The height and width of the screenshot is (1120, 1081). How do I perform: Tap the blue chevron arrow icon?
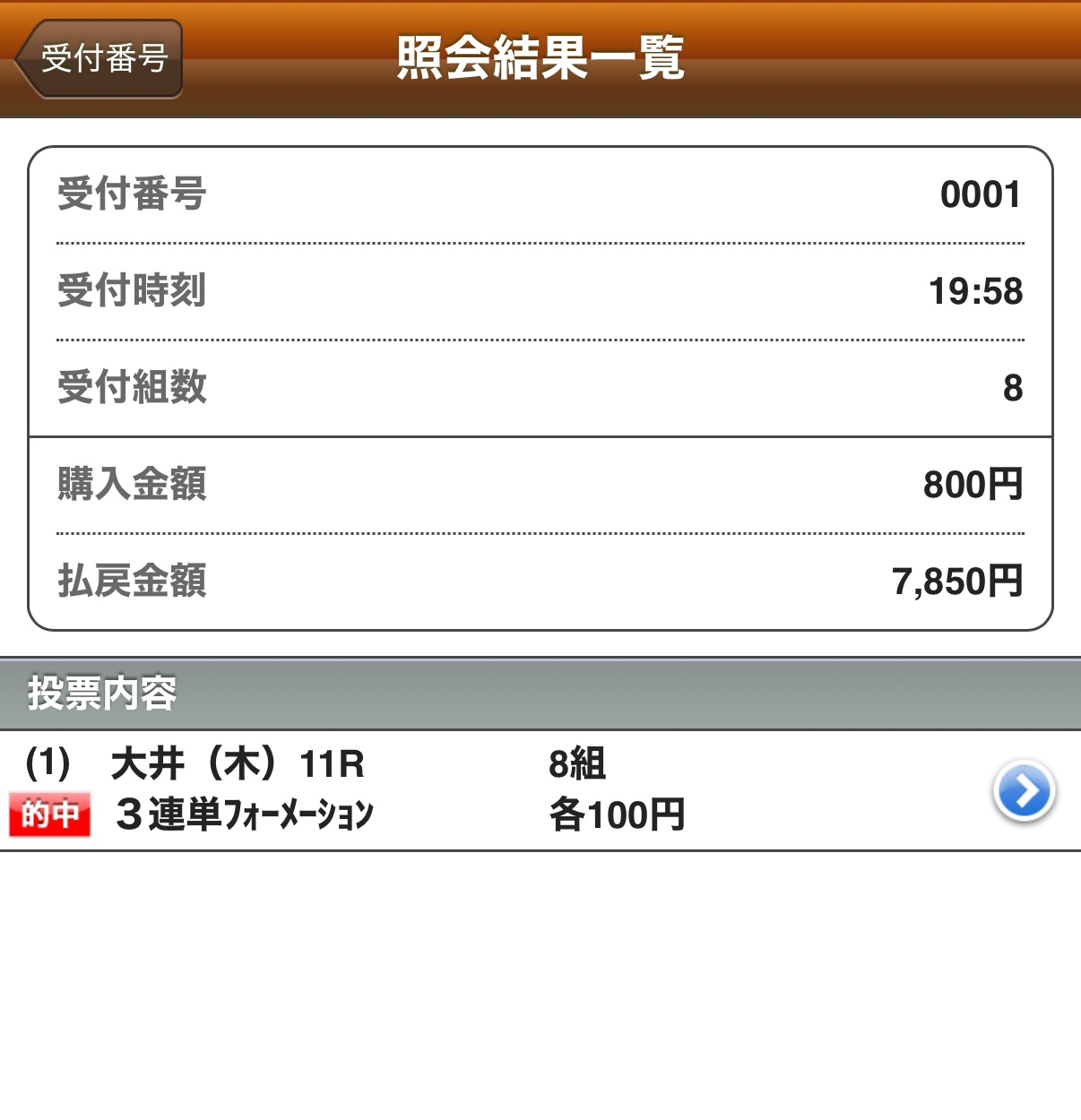tap(1023, 791)
